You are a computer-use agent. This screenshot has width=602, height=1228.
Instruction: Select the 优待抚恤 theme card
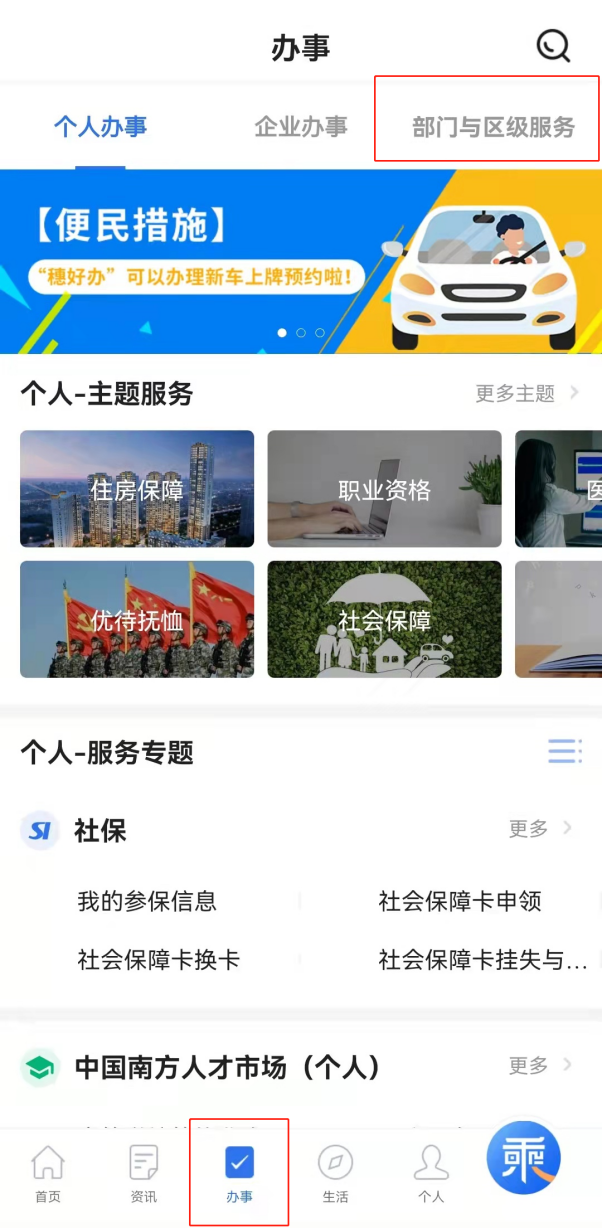click(x=137, y=619)
